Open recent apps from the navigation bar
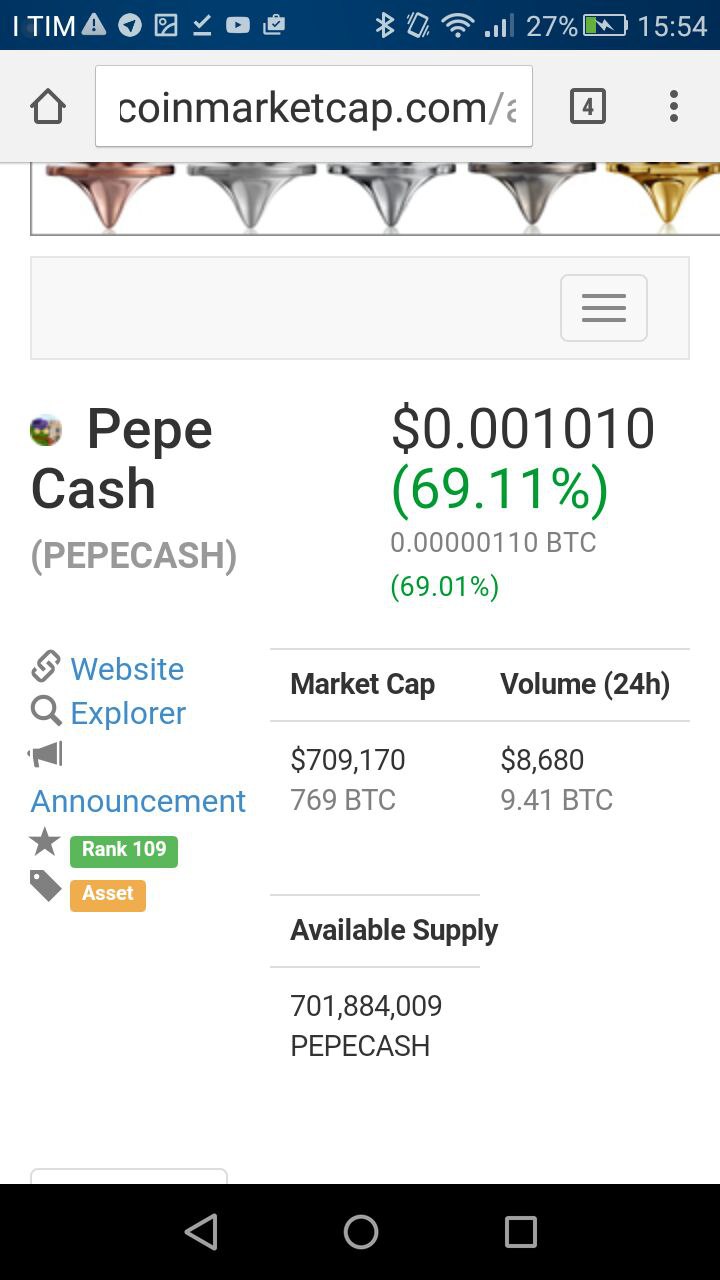The width and height of the screenshot is (720, 1280). [x=520, y=1232]
